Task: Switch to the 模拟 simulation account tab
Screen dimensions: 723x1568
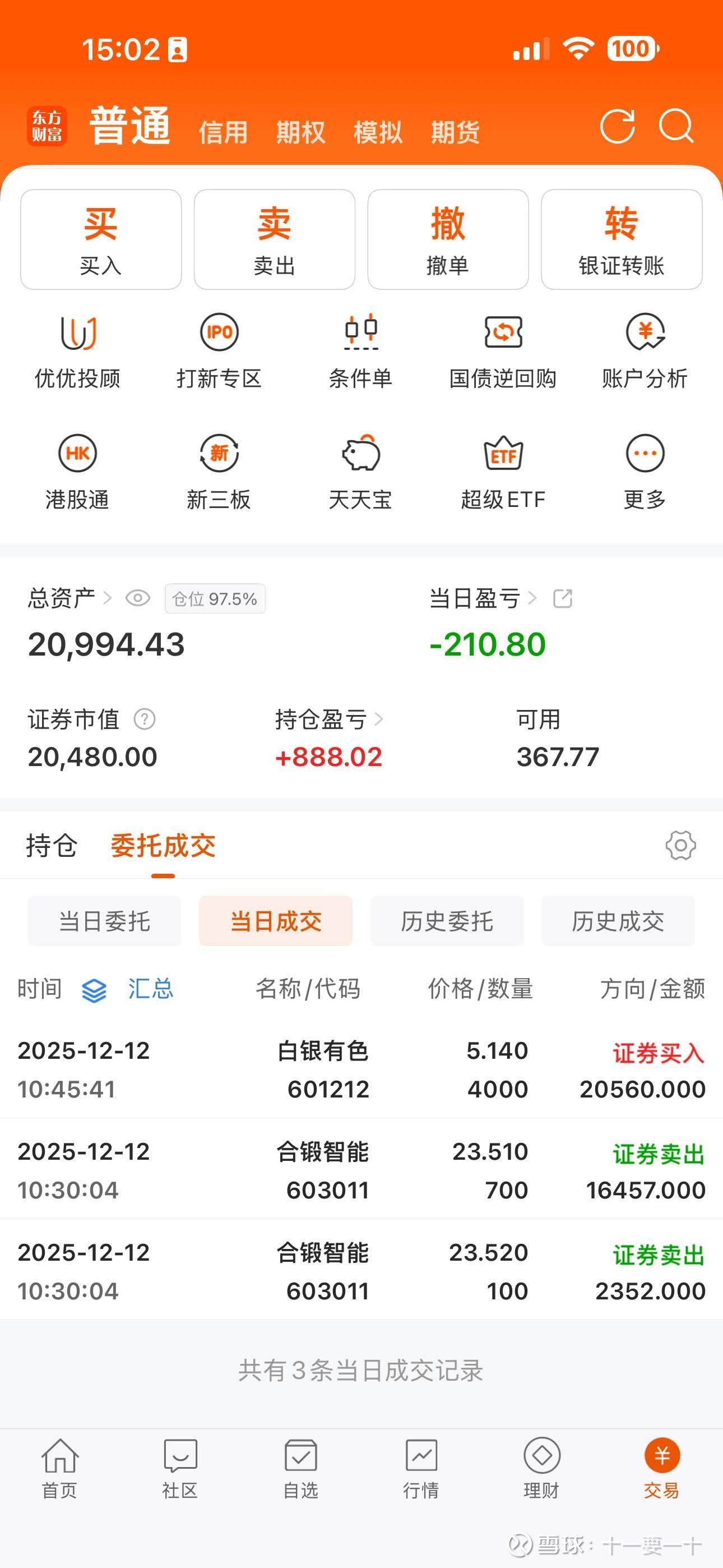Action: click(x=377, y=131)
